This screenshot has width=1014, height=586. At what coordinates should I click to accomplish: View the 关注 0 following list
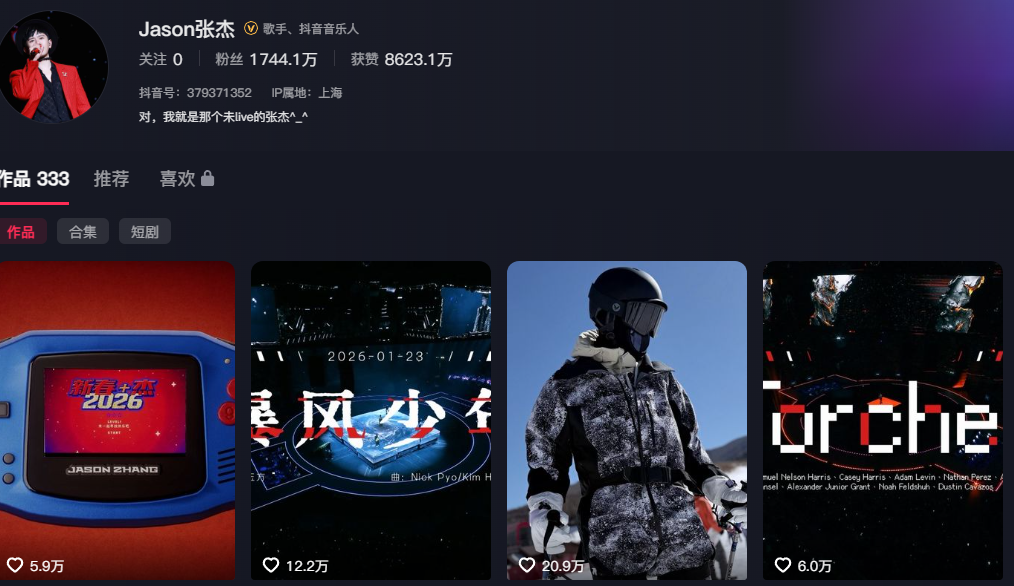(x=161, y=60)
